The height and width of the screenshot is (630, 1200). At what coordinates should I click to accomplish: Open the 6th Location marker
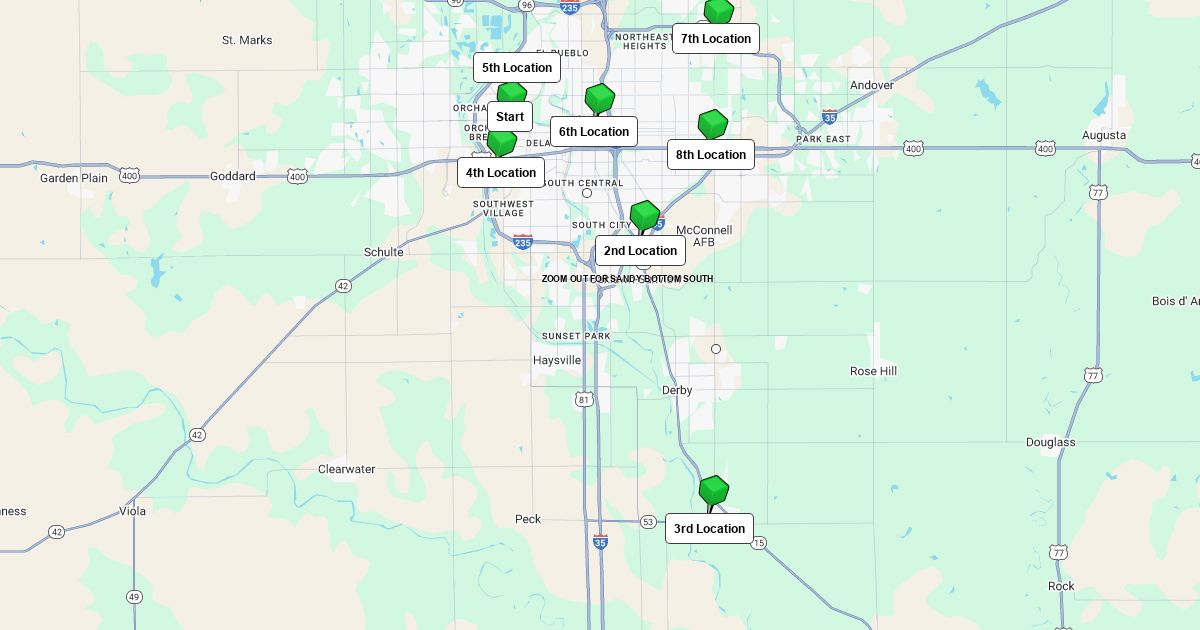pos(599,99)
